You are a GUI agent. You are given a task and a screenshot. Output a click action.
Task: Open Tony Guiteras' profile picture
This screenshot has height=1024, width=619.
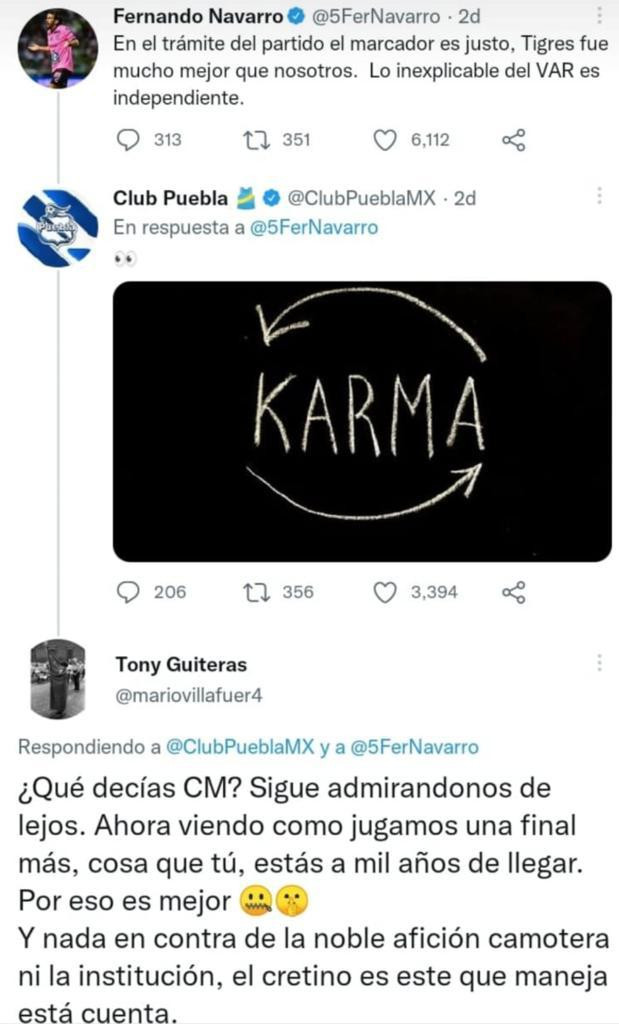(x=58, y=679)
